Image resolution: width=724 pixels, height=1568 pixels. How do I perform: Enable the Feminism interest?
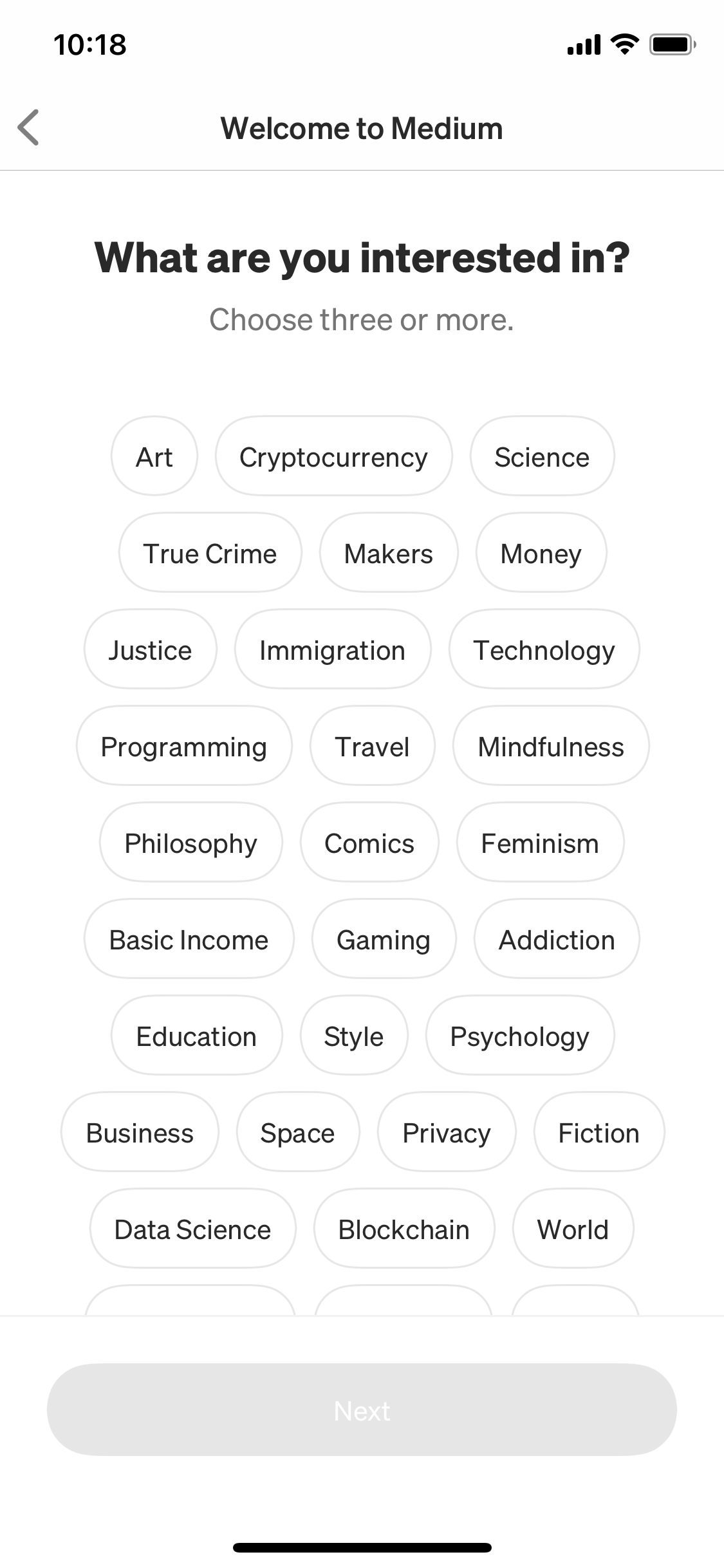[540, 842]
